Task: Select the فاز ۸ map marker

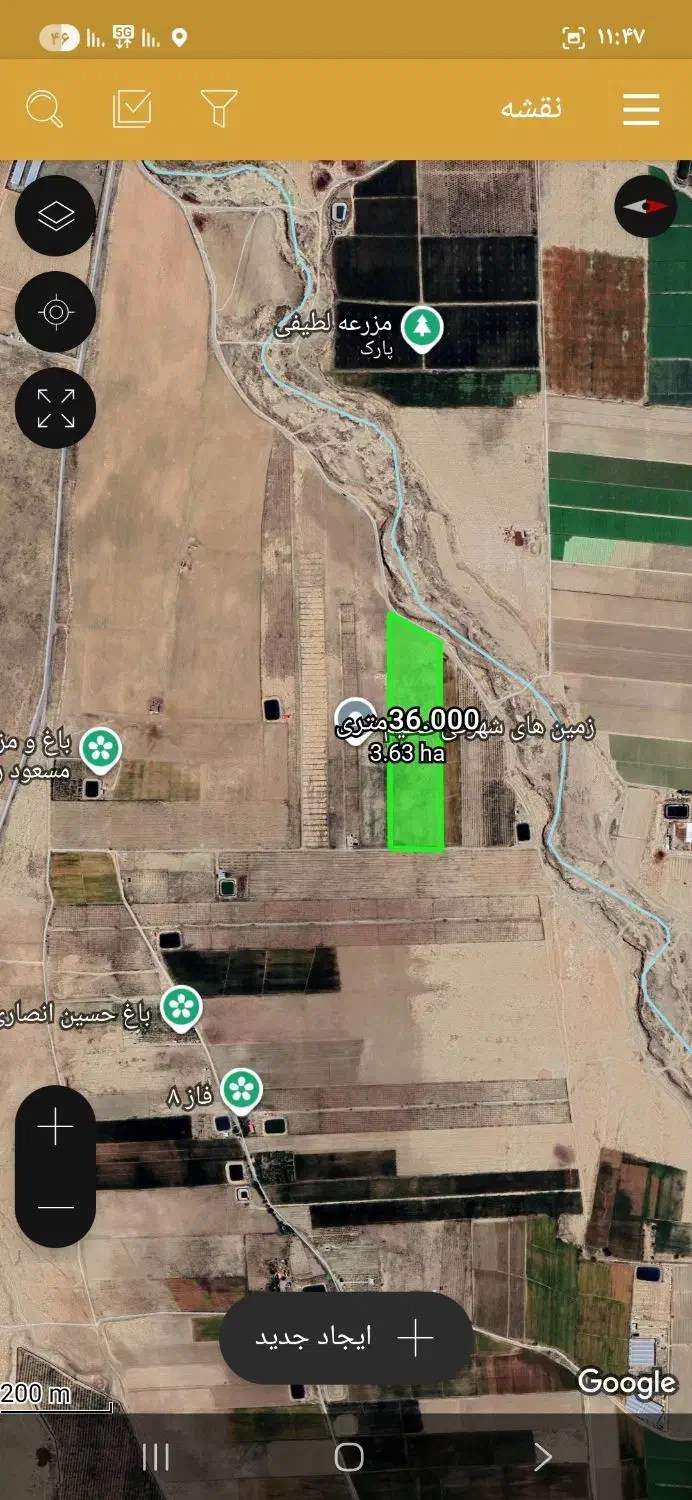Action: coord(240,1090)
